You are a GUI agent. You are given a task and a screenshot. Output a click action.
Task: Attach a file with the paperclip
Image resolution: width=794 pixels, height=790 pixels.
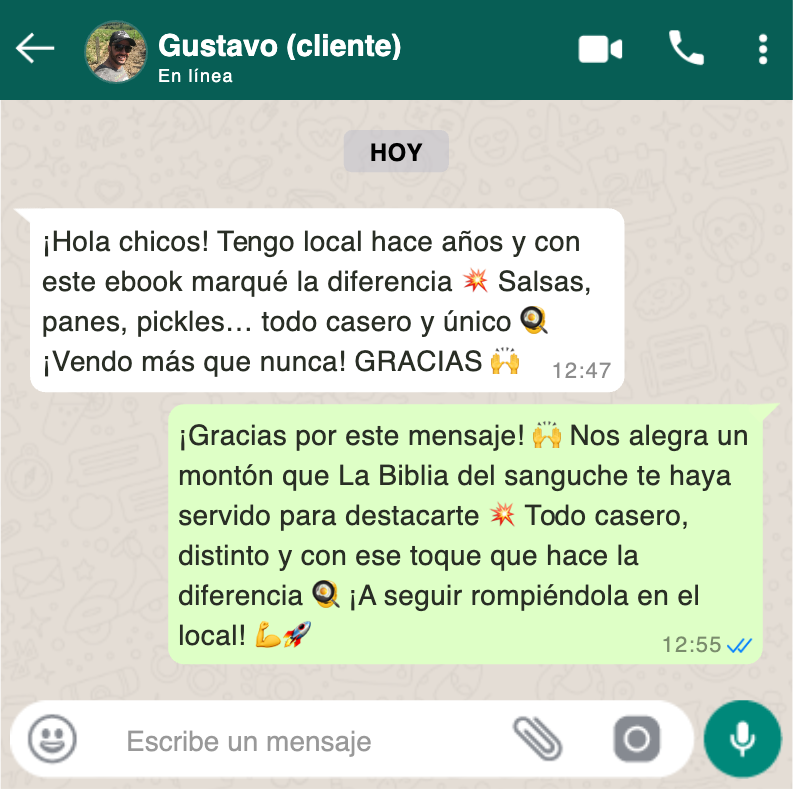tap(538, 740)
